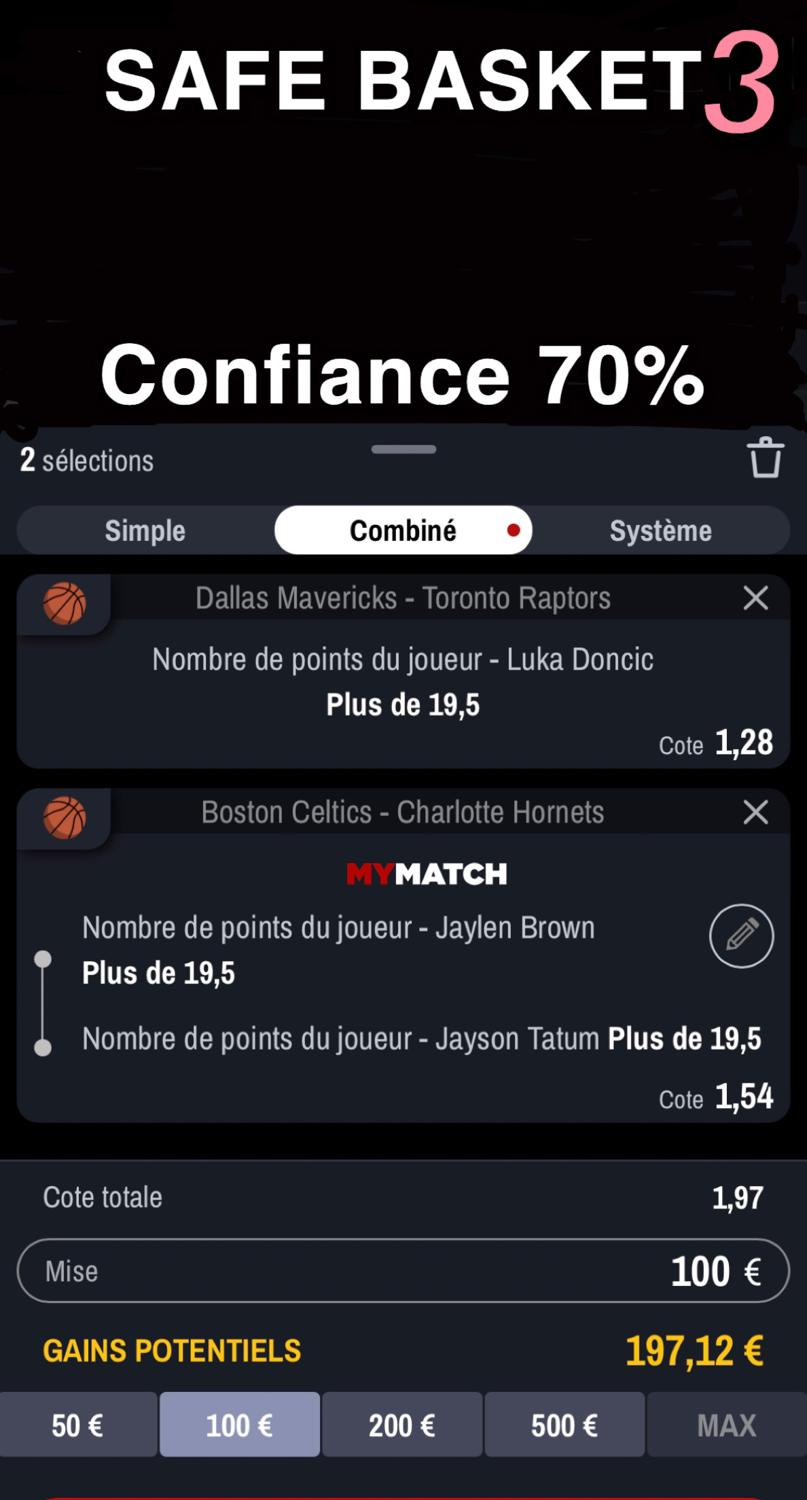The image size is (807, 1500).
Task: Select the 500 € stake shortcut
Action: pyautogui.click(x=564, y=1425)
